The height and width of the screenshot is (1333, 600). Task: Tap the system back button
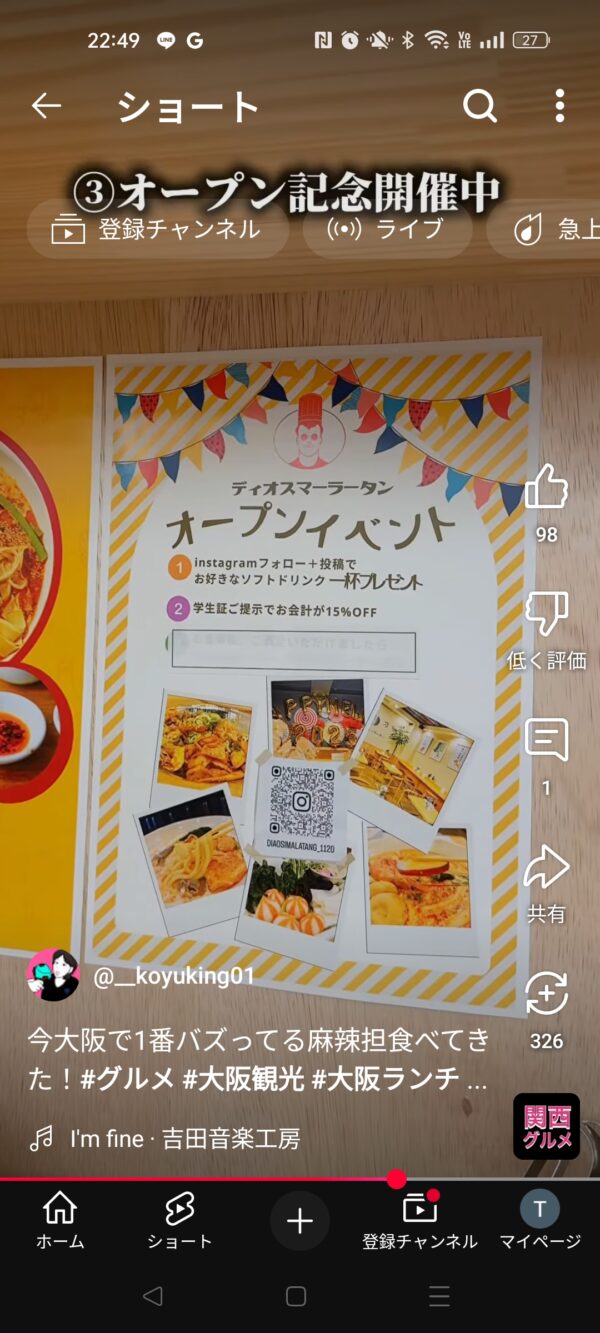click(x=152, y=1296)
